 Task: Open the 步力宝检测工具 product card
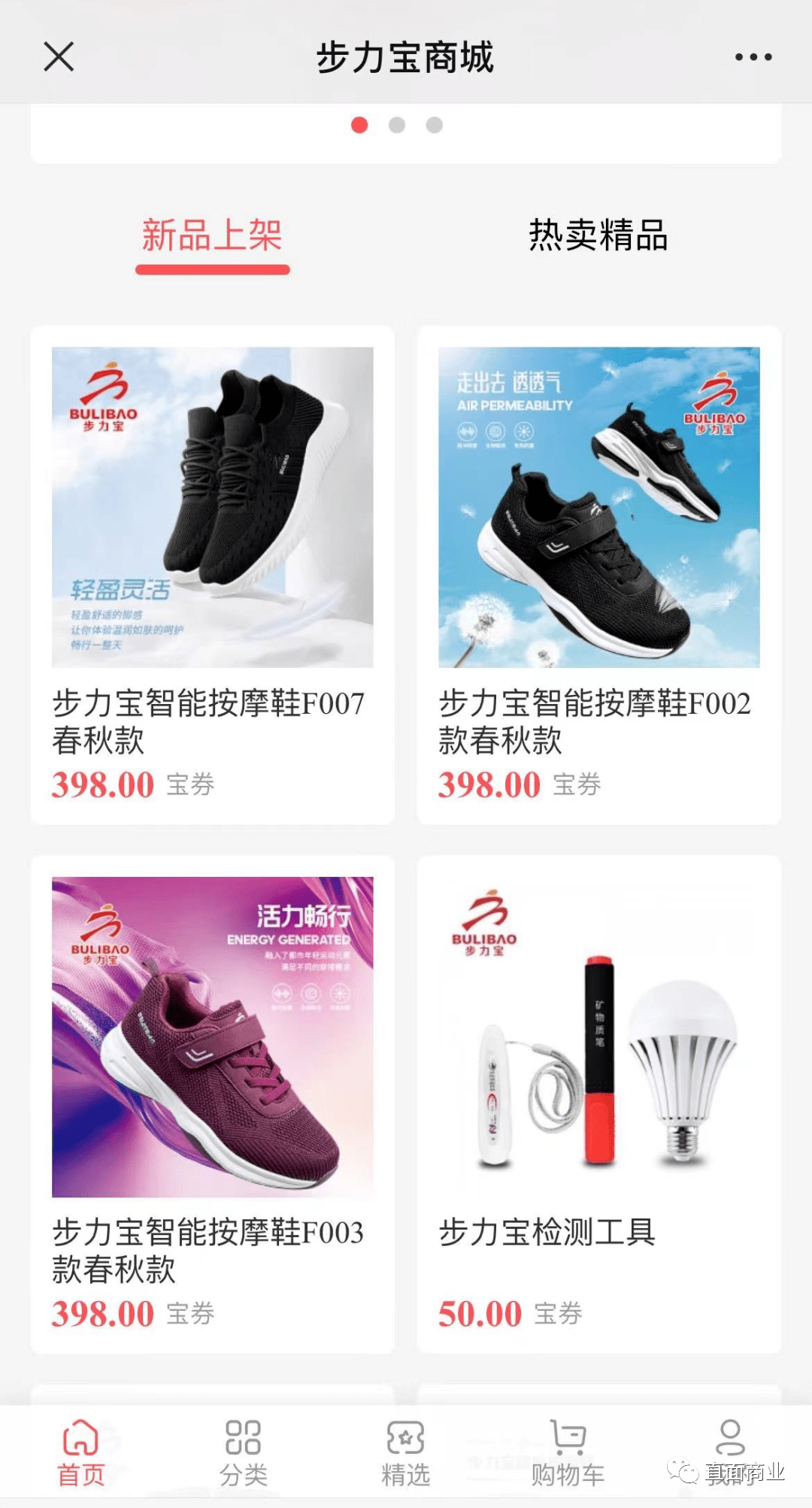pyautogui.click(x=599, y=1104)
